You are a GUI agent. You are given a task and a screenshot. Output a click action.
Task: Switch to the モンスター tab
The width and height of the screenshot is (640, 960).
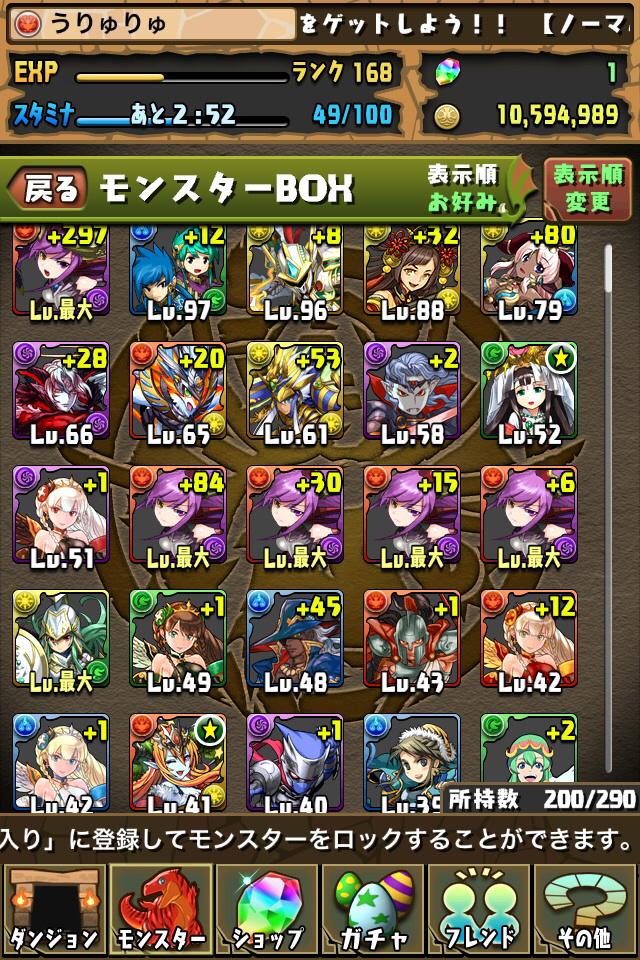point(160,908)
